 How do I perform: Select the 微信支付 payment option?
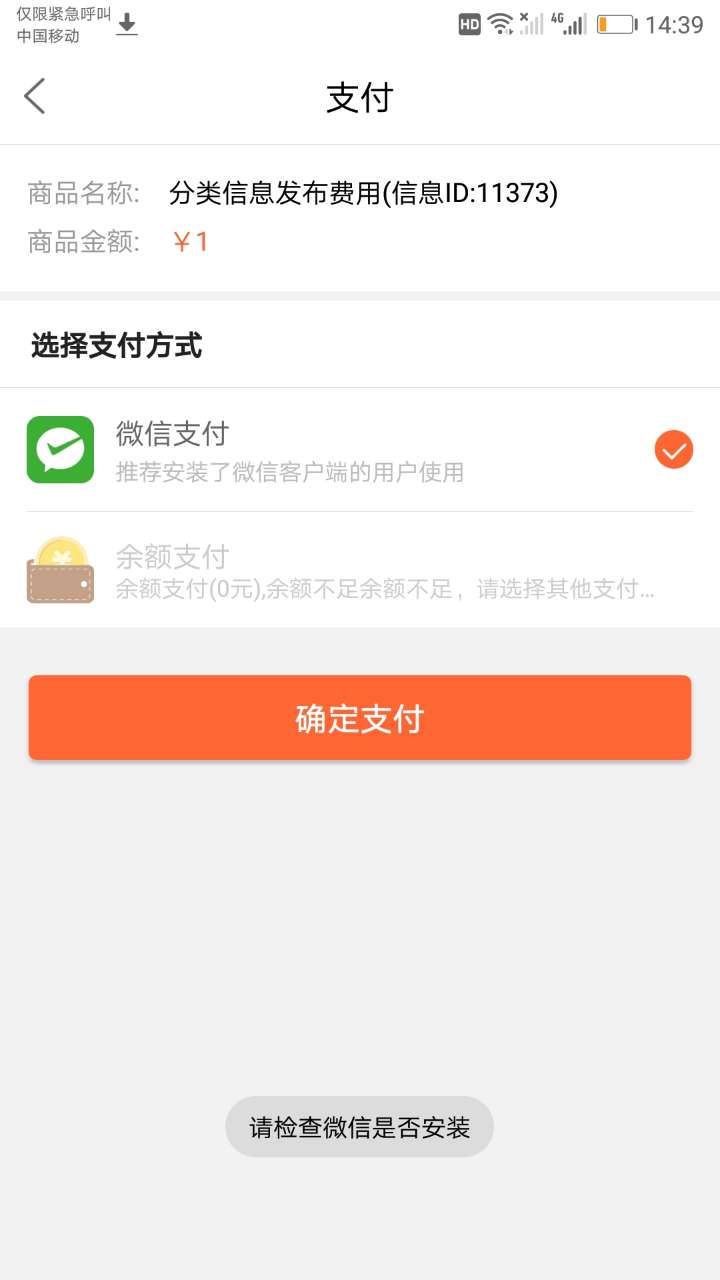[360, 450]
